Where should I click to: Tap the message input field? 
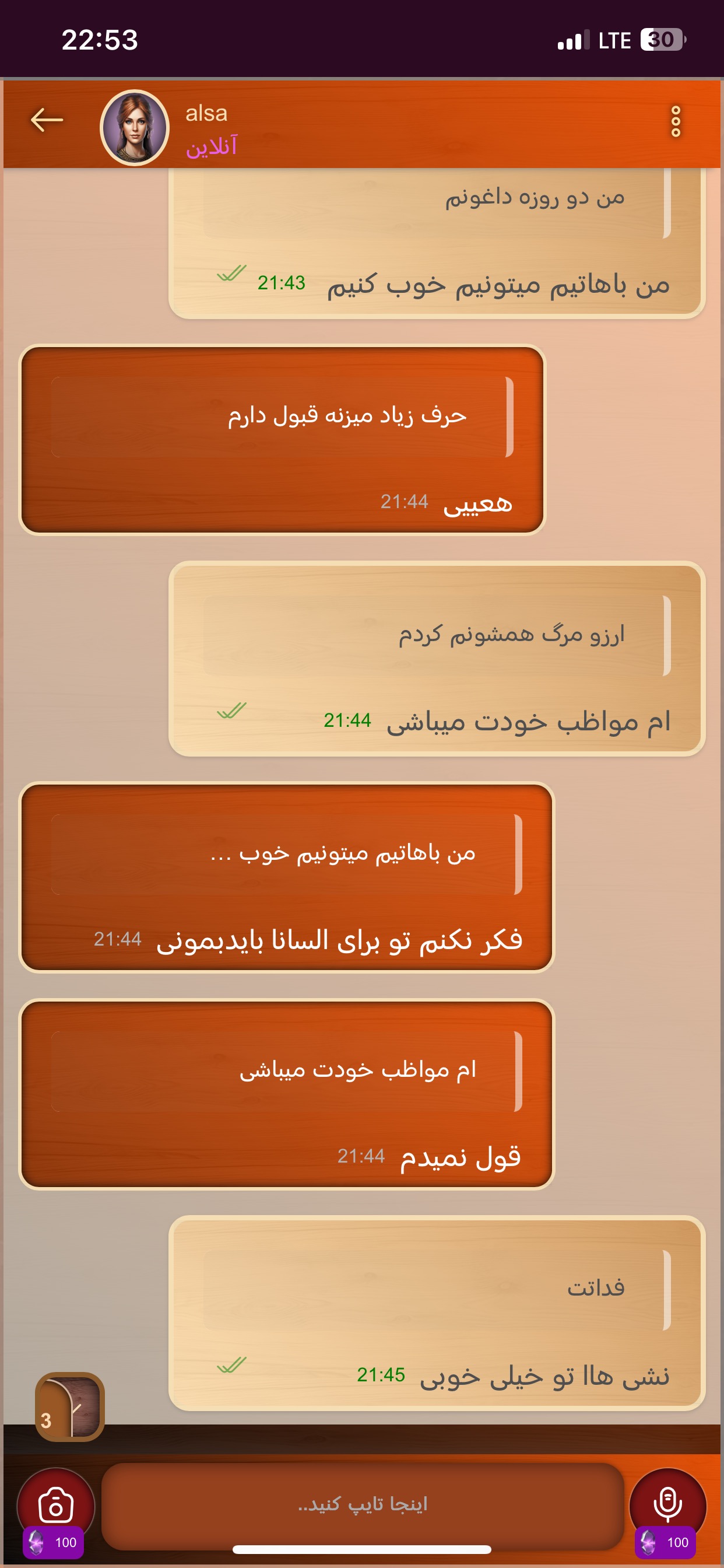point(363,1504)
